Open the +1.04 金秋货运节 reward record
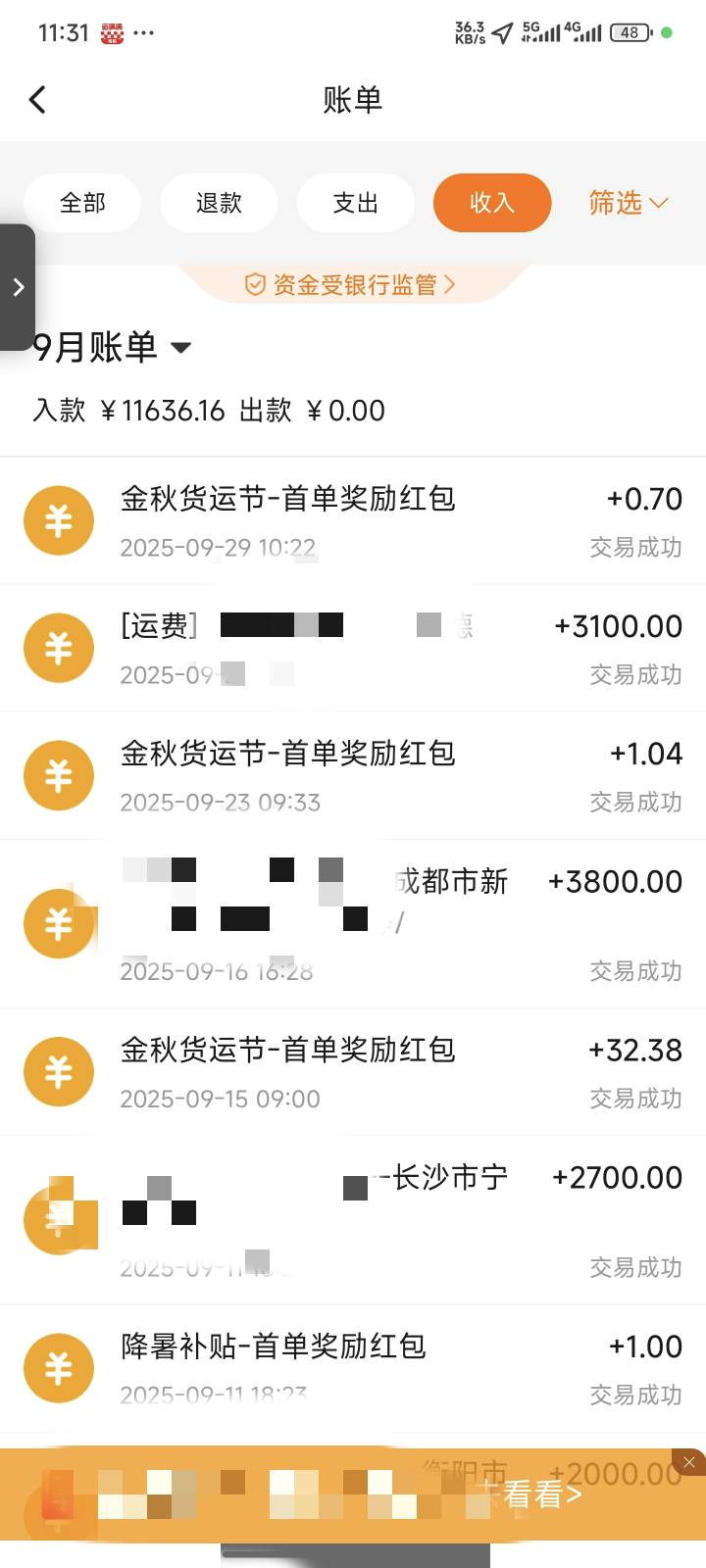 [353, 776]
